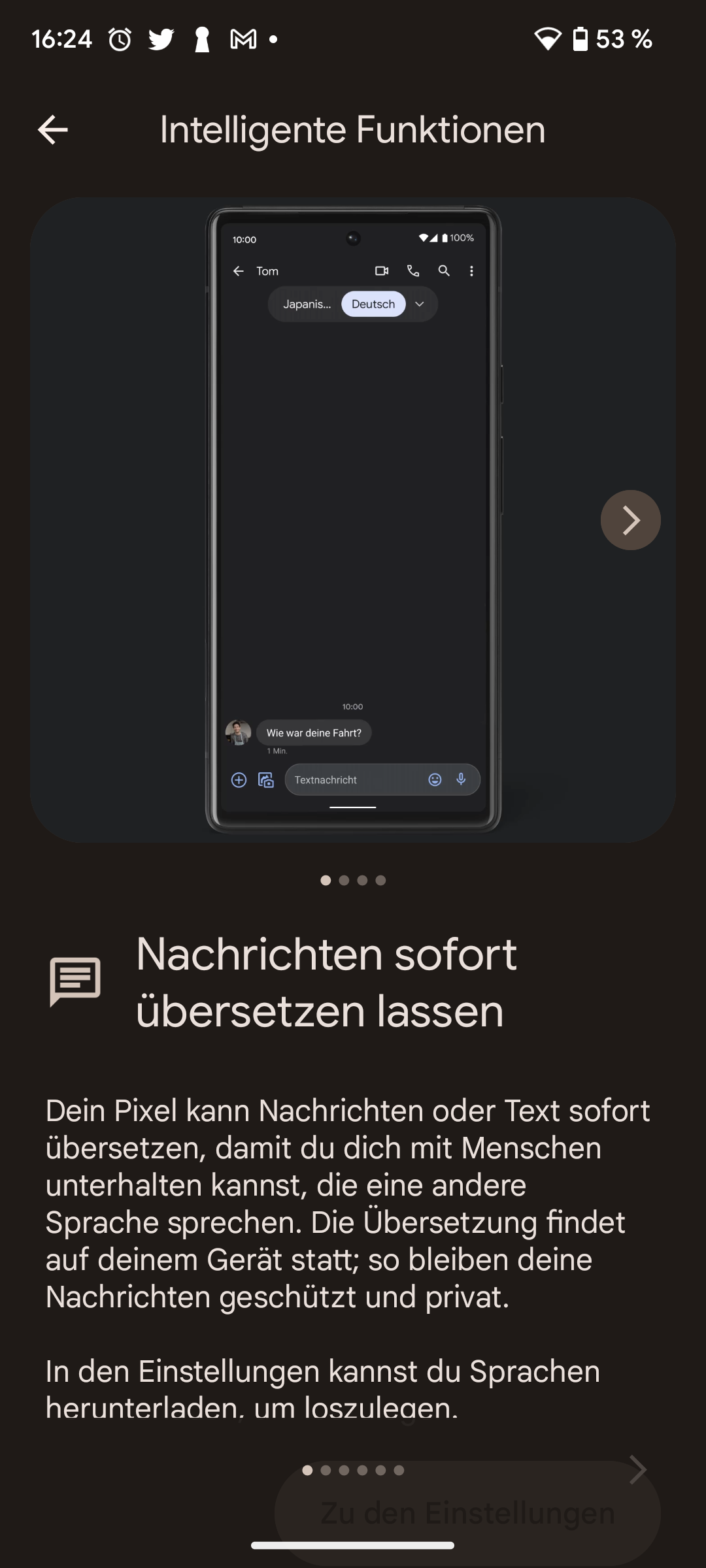This screenshot has width=706, height=1568.
Task: Go back from Intelligente Funktionen
Action: click(x=53, y=130)
